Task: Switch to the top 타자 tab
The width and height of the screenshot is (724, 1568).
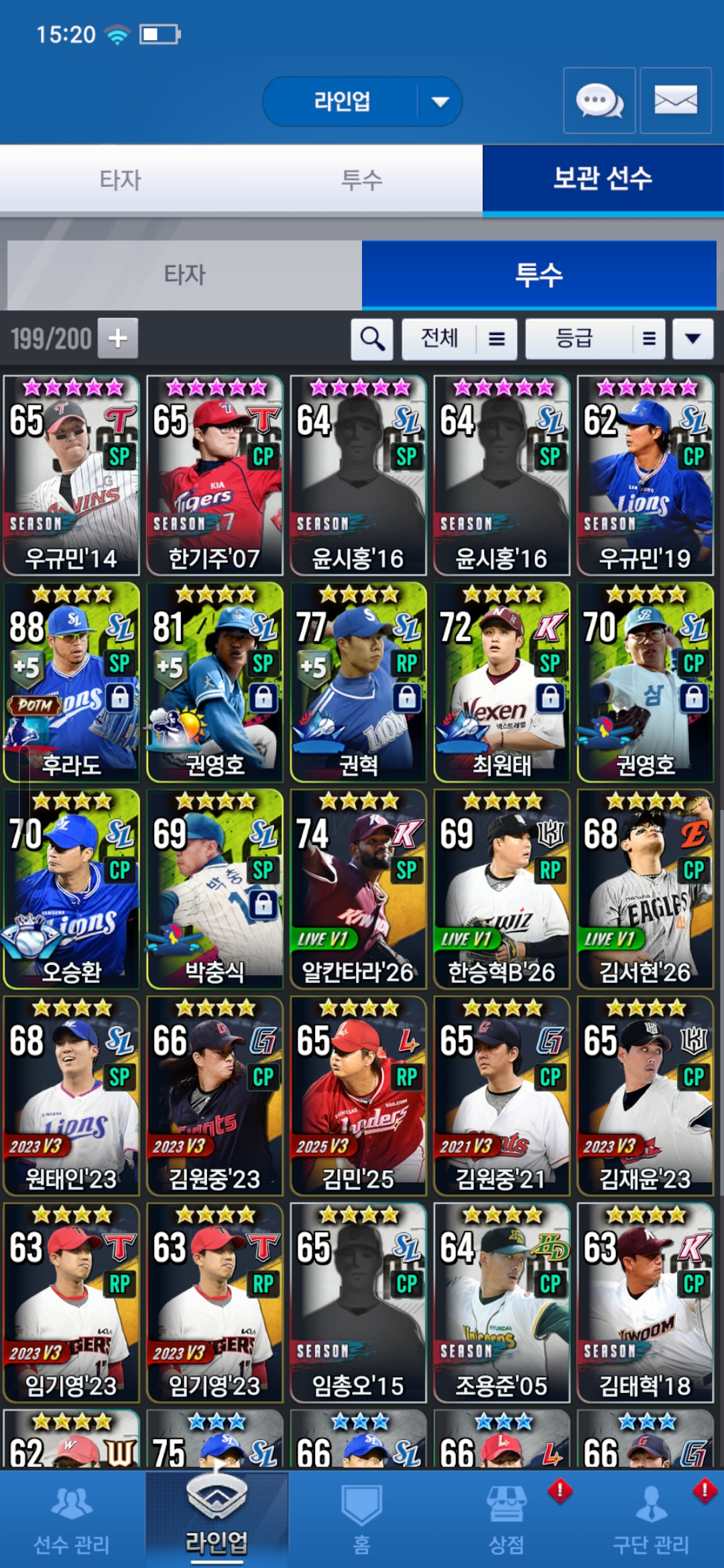Action: (121, 180)
